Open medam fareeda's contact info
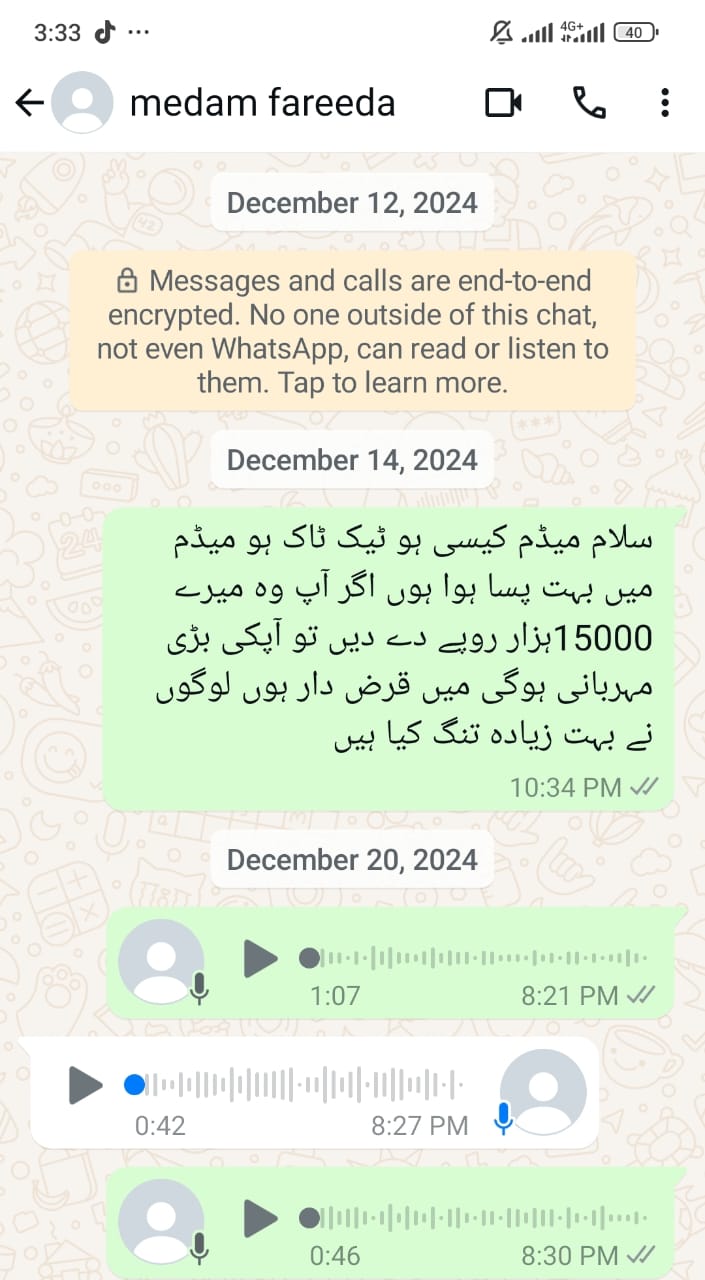The image size is (705, 1280). (262, 103)
